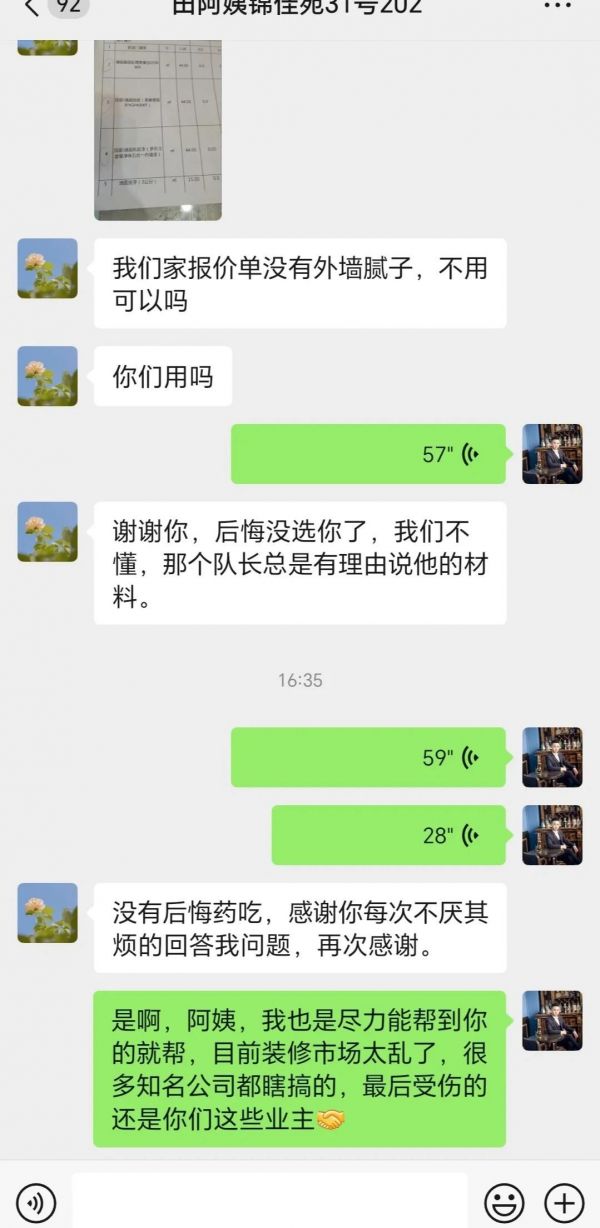Switch to voice input mode
This screenshot has height=1228, width=600.
[x=36, y=1201]
